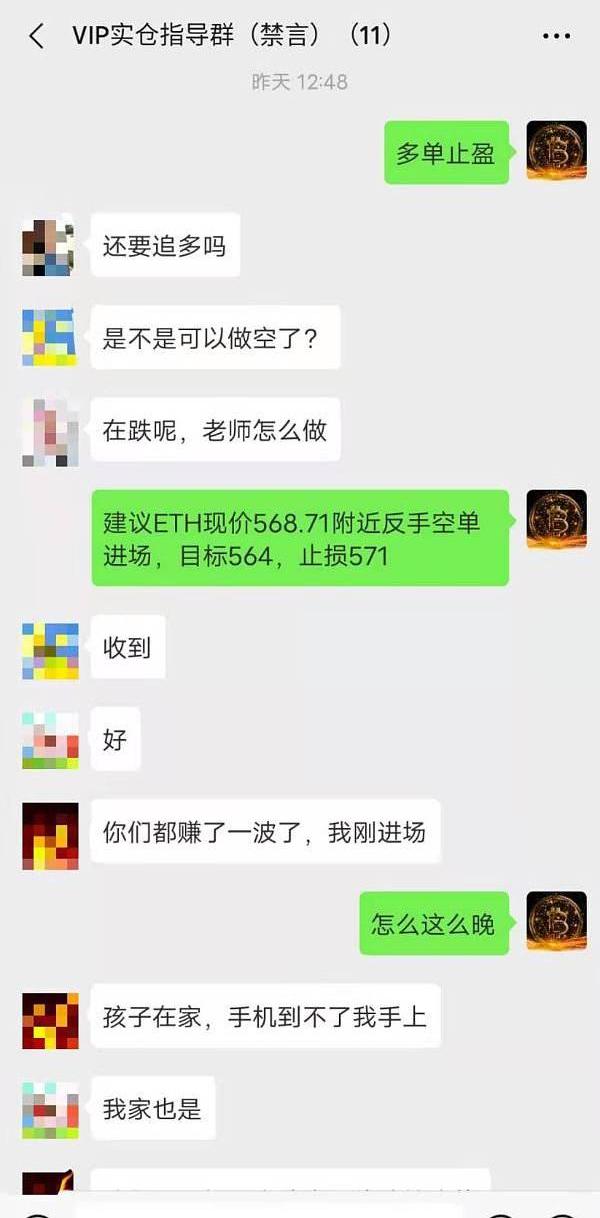Open the group chat details menu
The height and width of the screenshot is (1218, 600).
556,36
